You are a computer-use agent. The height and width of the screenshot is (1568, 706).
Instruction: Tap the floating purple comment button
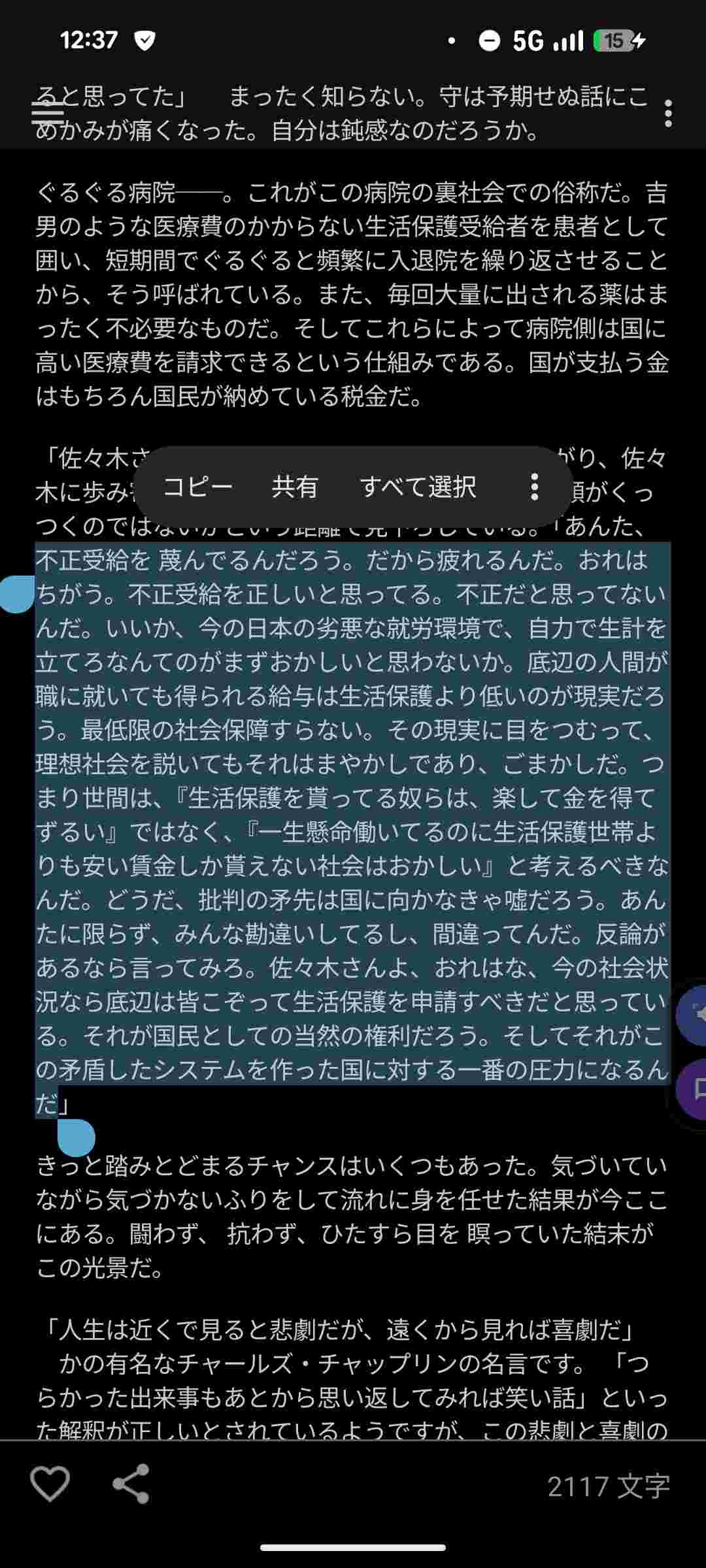[x=694, y=1088]
